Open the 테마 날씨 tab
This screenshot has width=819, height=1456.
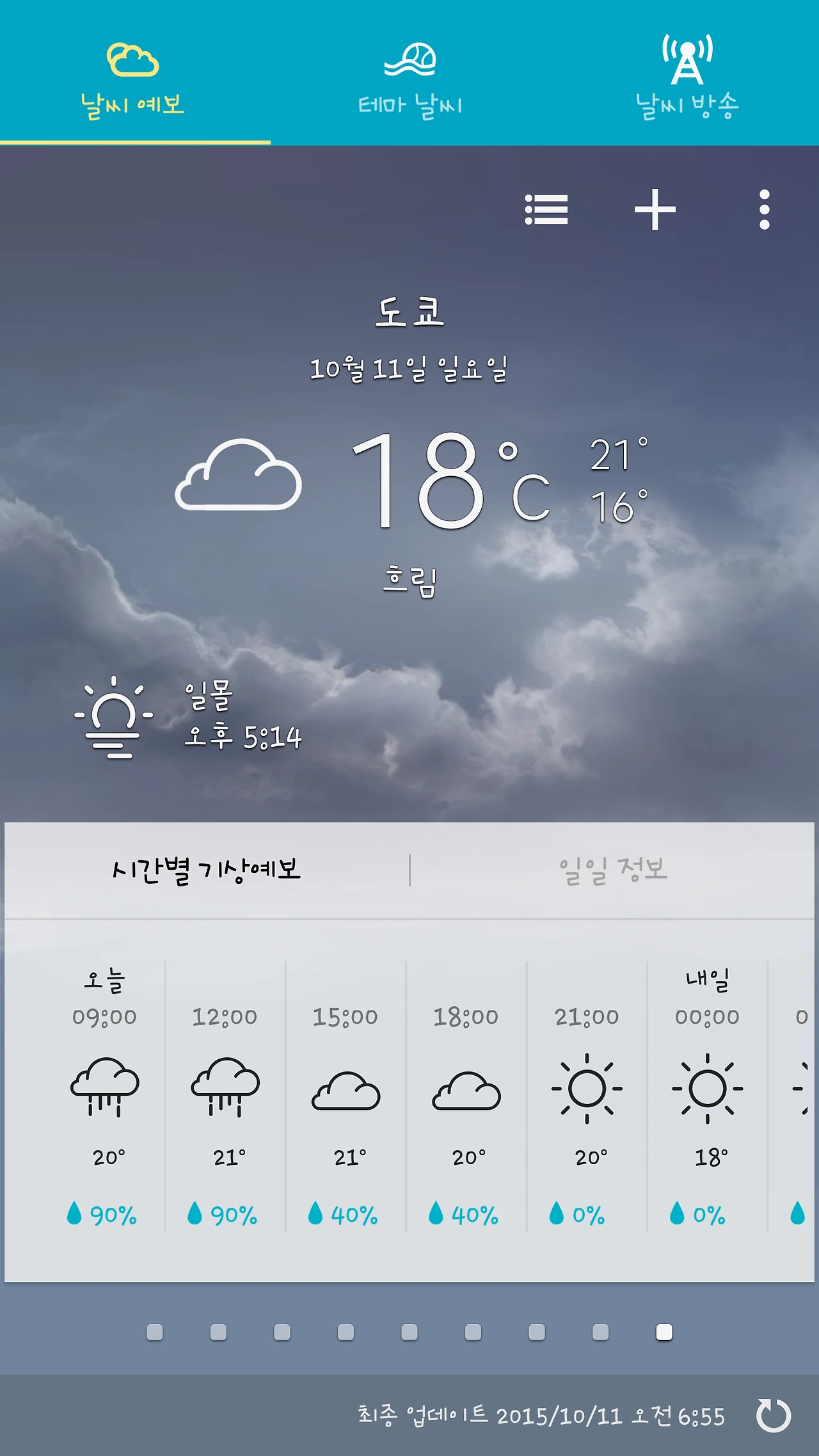(x=409, y=80)
